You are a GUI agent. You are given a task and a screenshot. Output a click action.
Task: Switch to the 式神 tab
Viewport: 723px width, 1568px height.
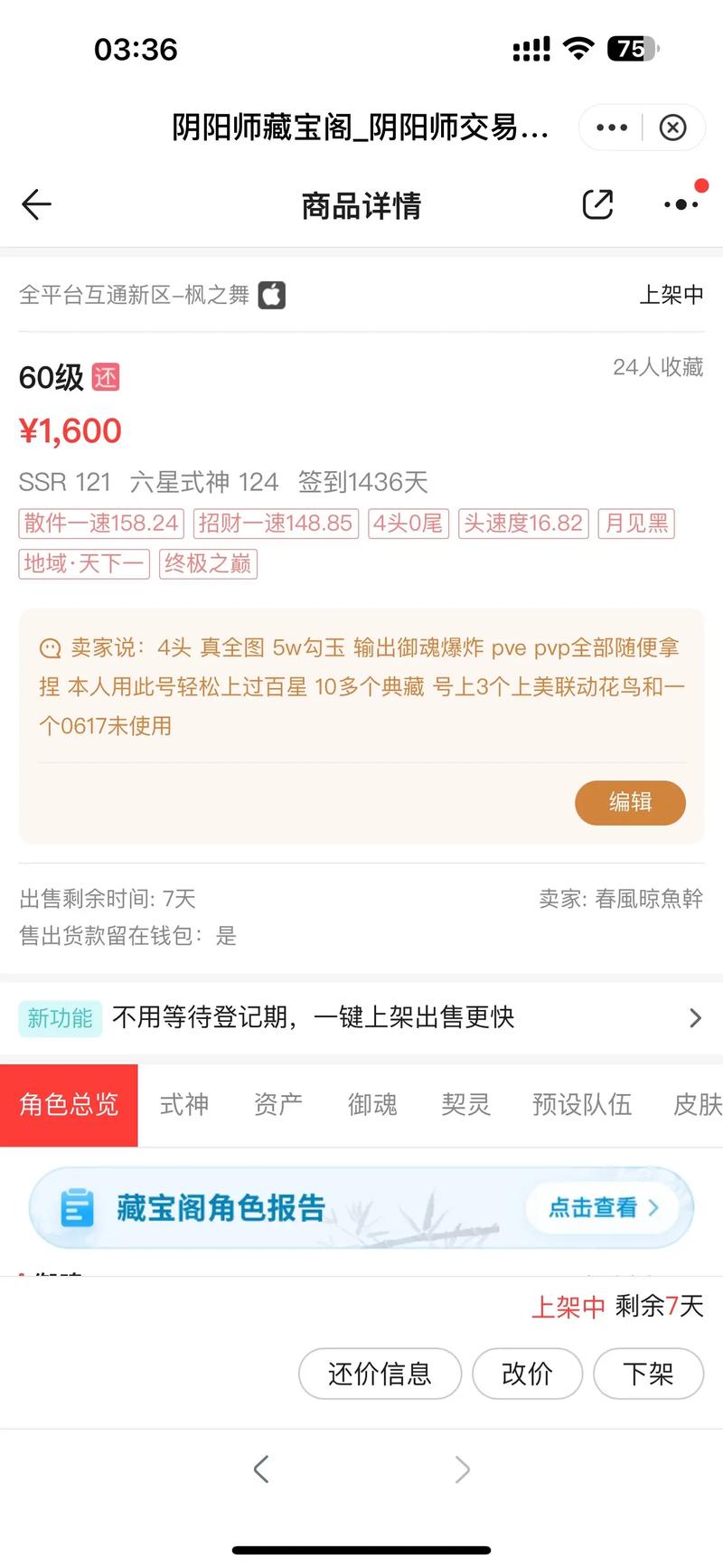184,1104
